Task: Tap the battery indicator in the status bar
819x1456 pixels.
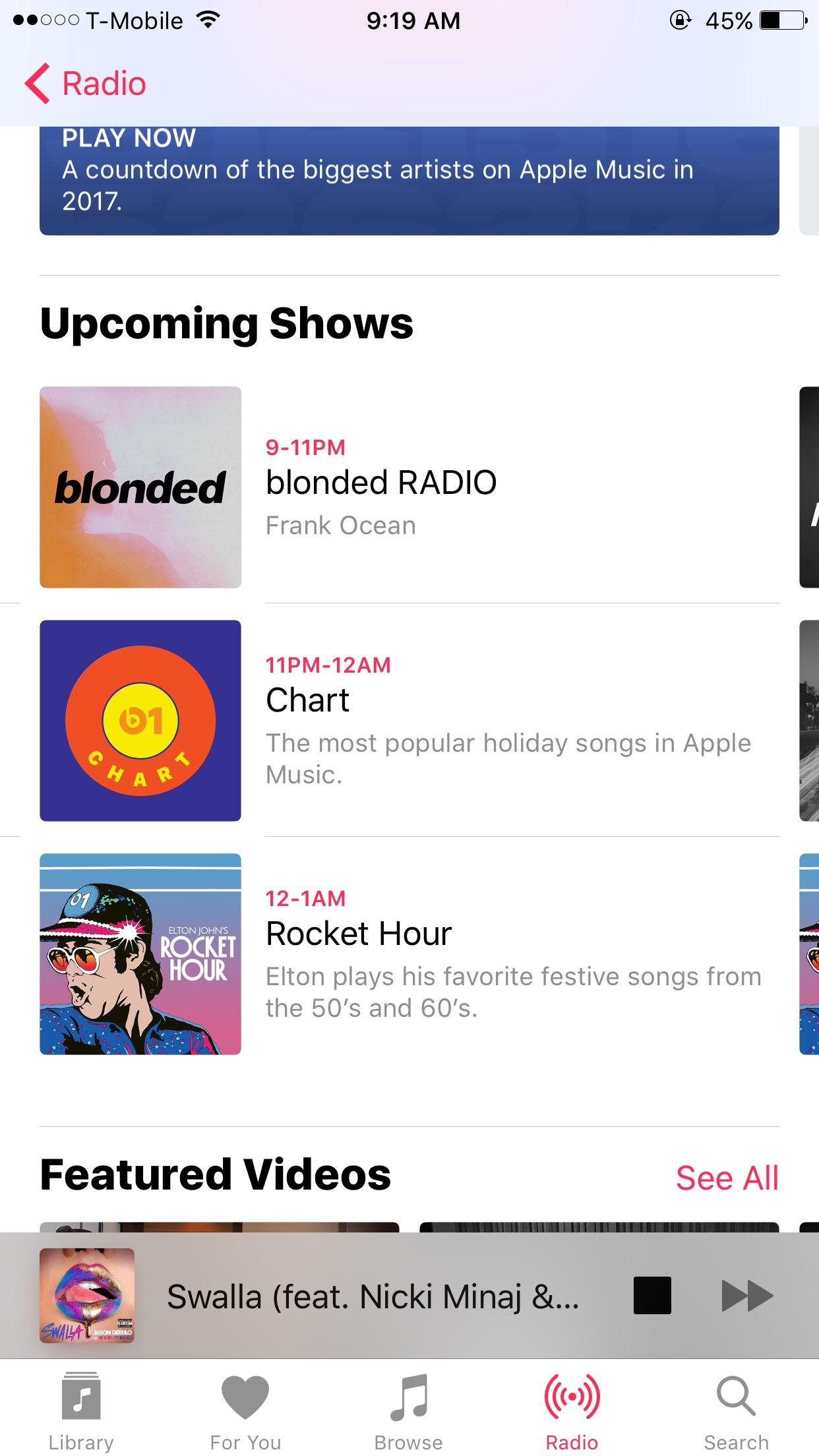Action: [777, 20]
